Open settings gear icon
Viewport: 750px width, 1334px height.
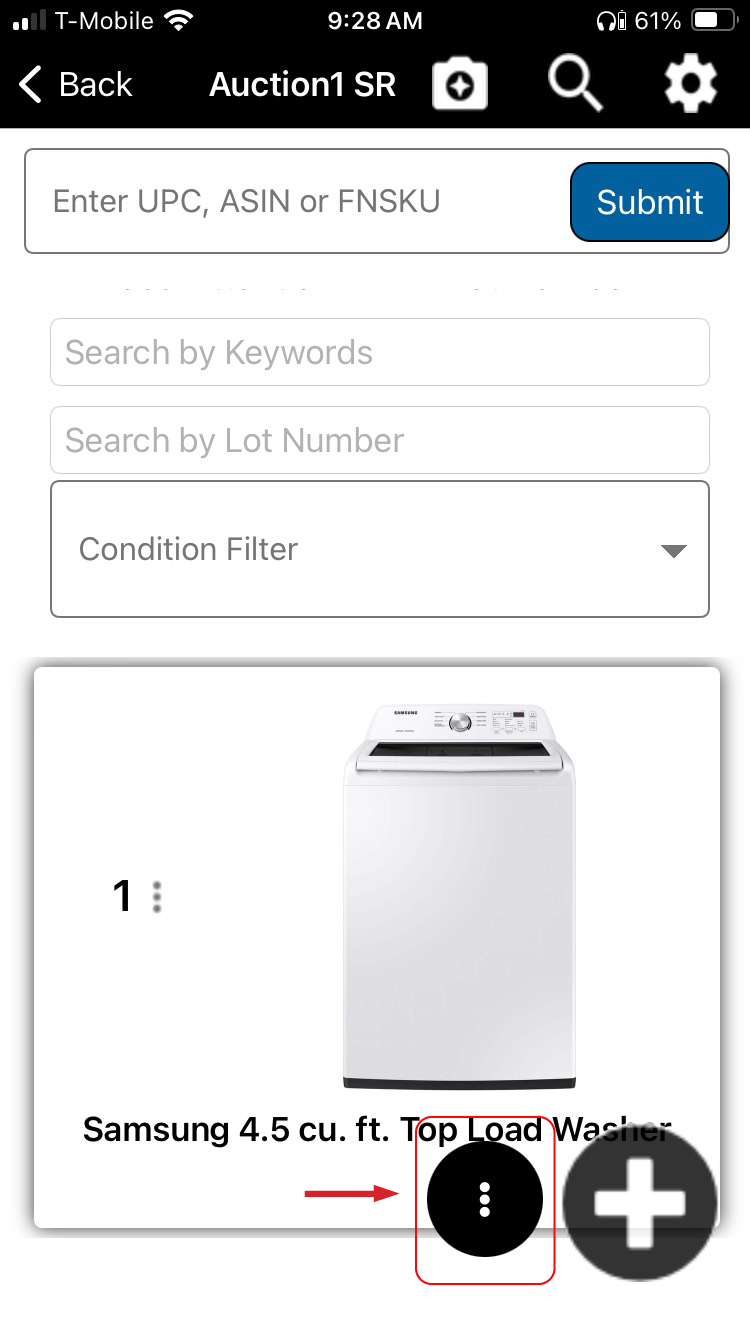(691, 84)
